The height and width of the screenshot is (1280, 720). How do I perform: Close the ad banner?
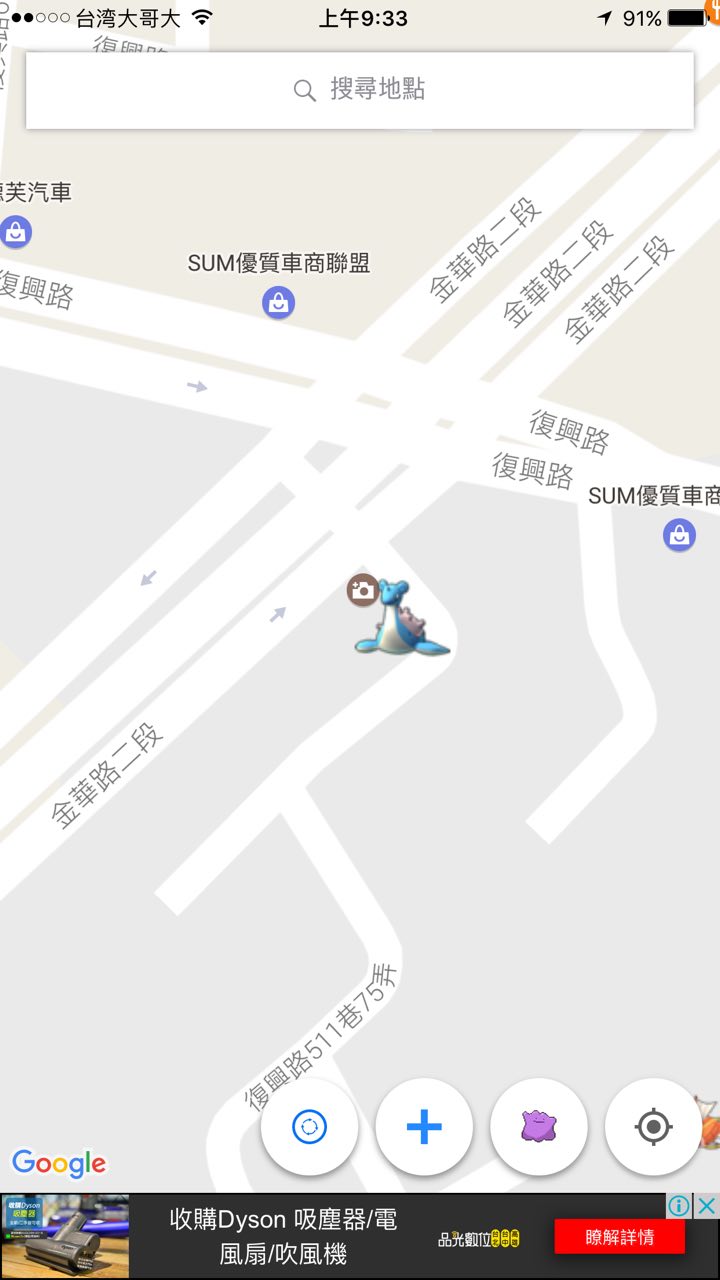(707, 1206)
